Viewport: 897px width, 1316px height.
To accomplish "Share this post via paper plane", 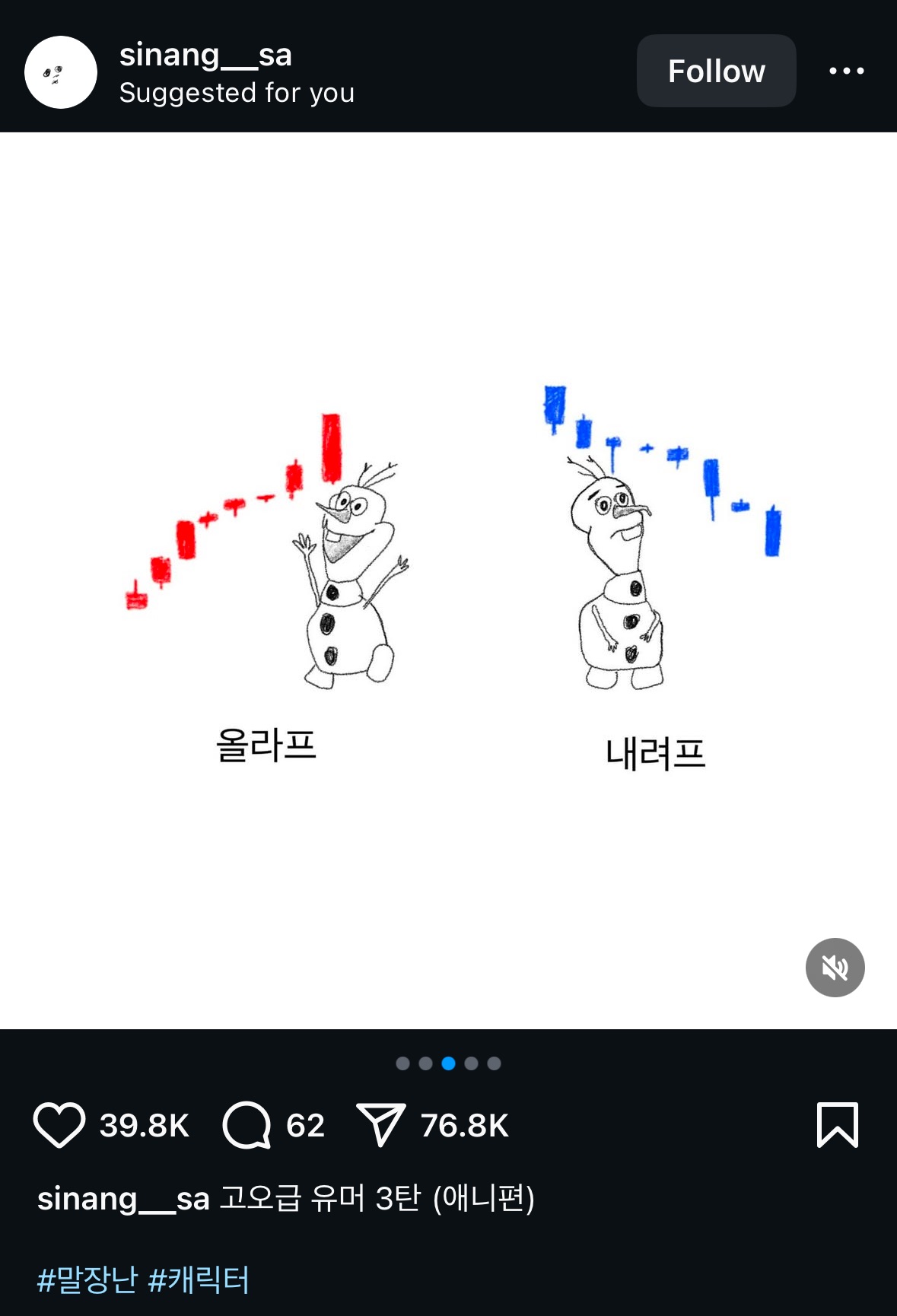I will [x=380, y=1125].
